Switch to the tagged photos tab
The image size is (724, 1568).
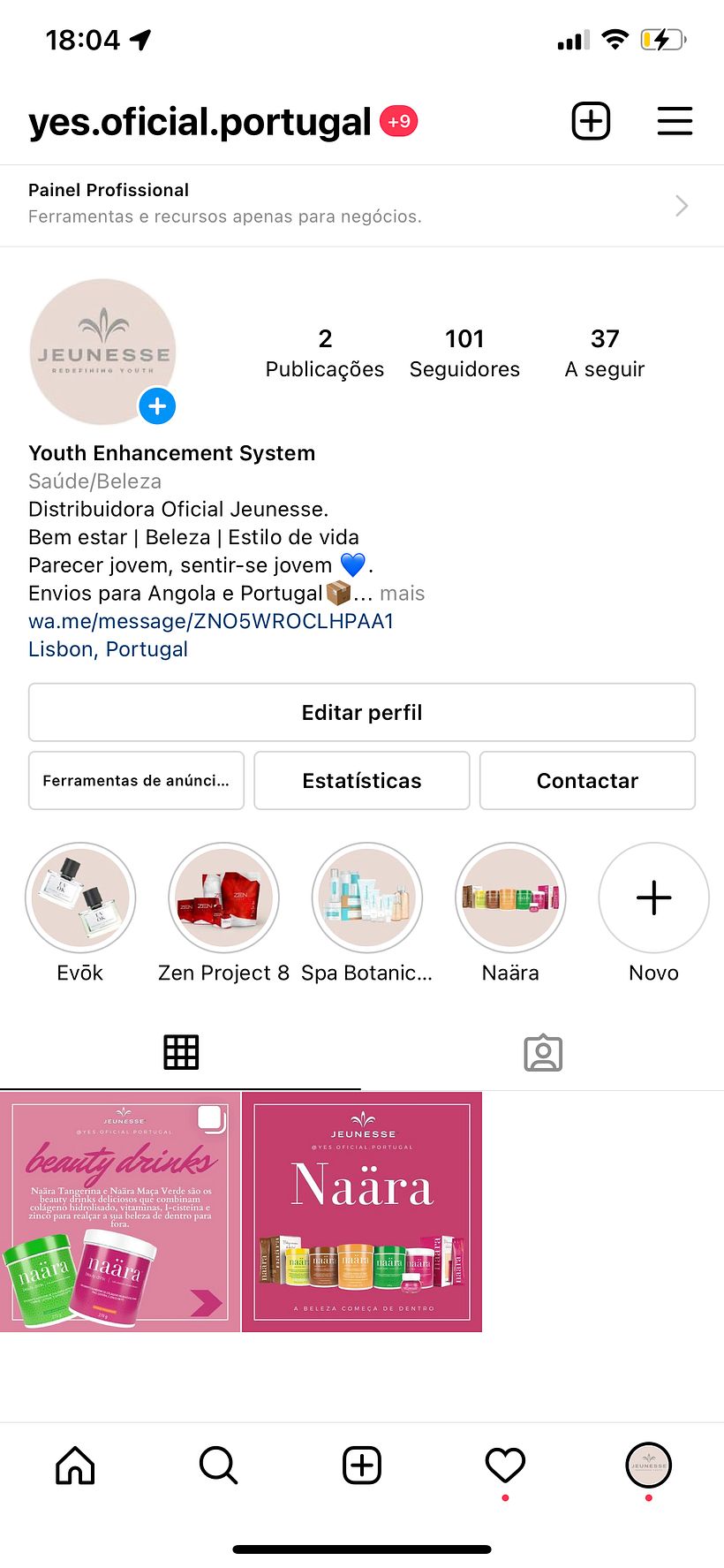point(542,1053)
